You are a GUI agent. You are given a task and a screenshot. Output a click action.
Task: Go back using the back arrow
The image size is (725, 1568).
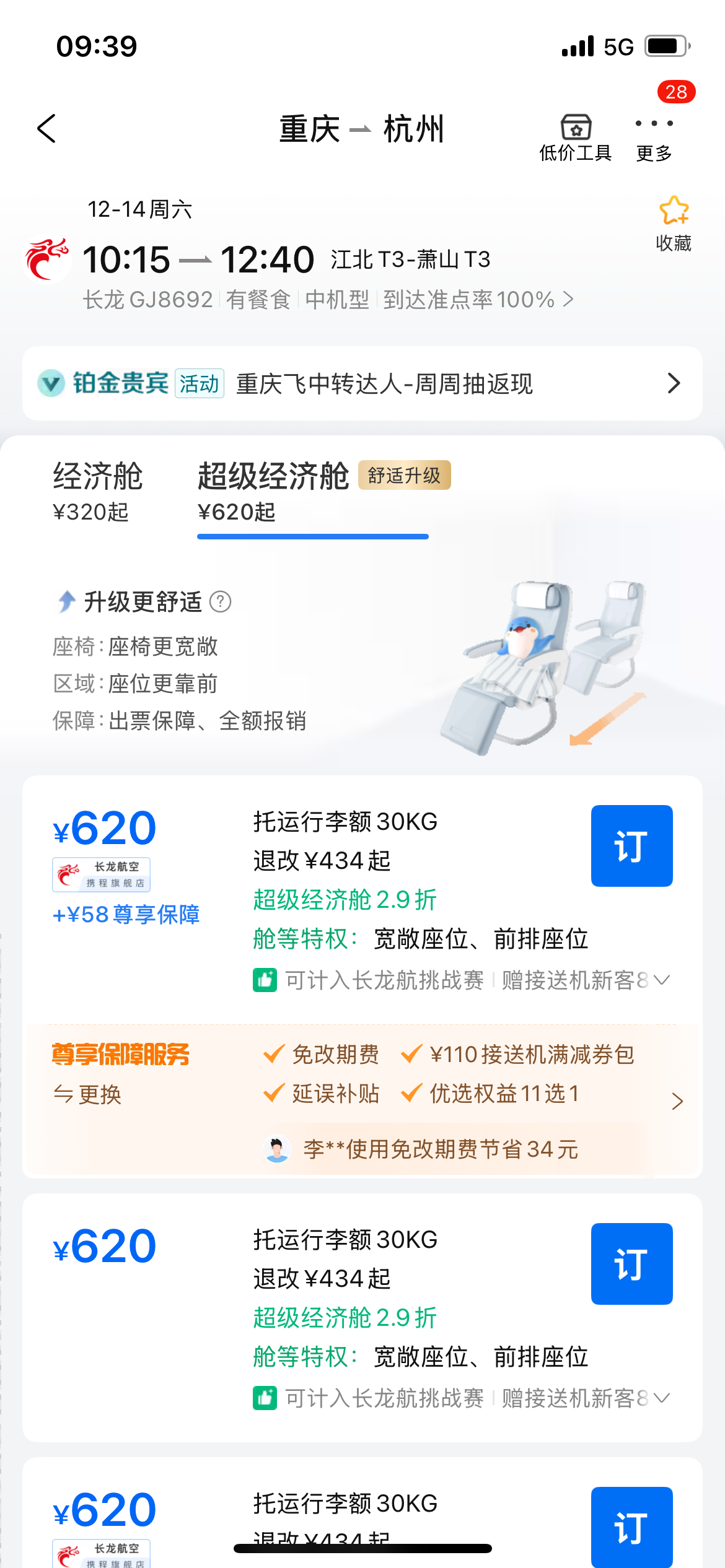(46, 128)
